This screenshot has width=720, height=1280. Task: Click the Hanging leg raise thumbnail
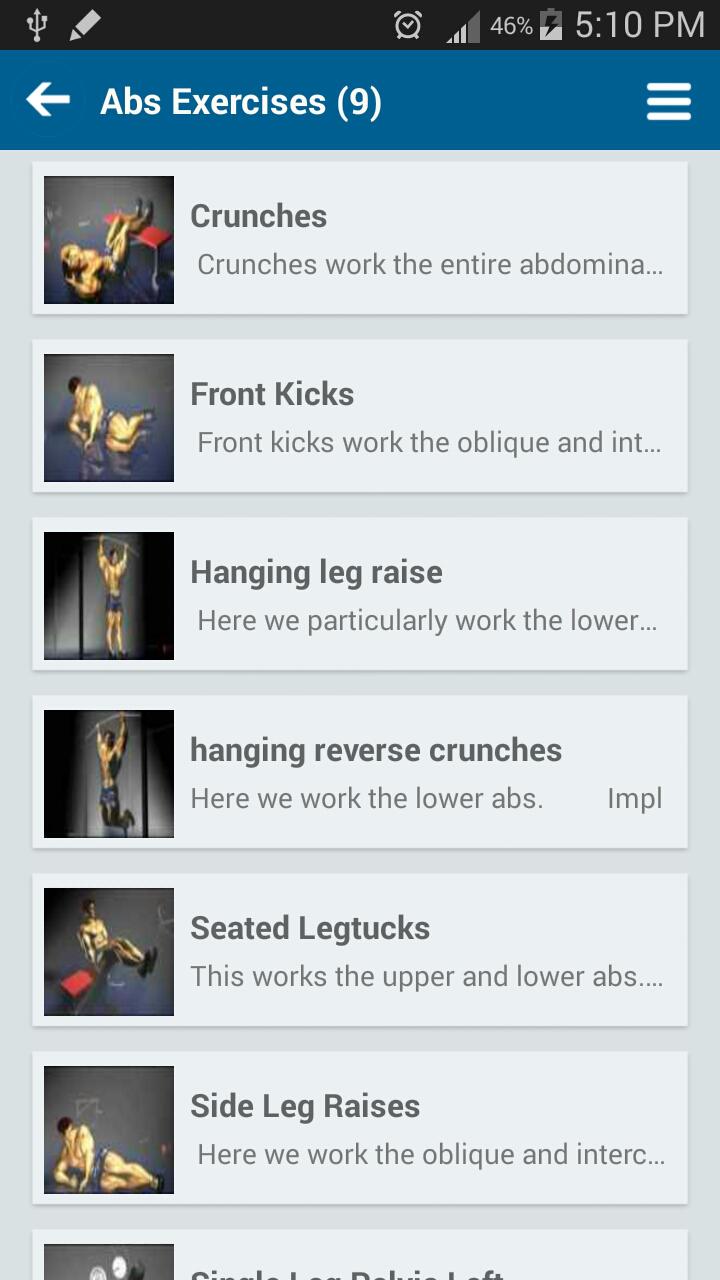pyautogui.click(x=108, y=595)
